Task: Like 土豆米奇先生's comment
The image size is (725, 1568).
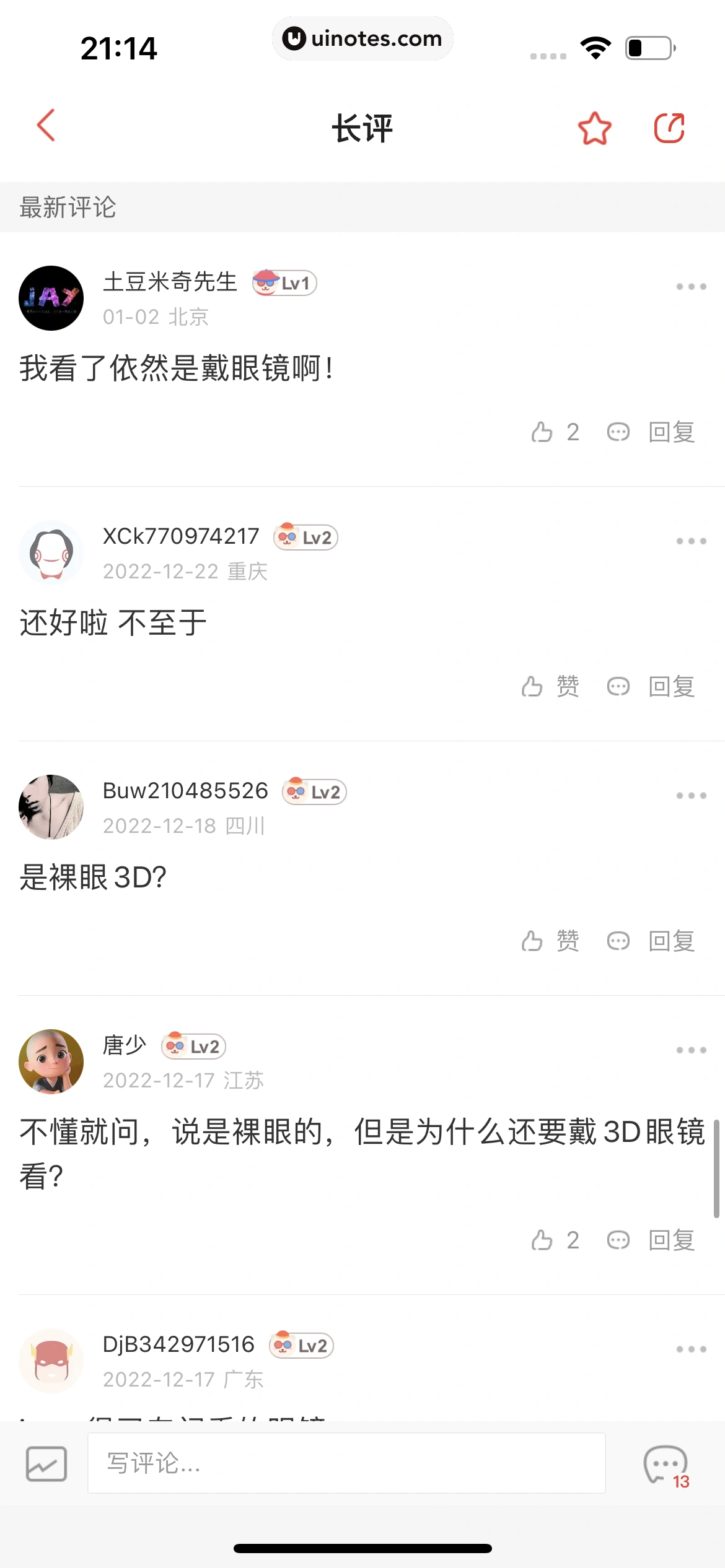Action: (x=555, y=432)
